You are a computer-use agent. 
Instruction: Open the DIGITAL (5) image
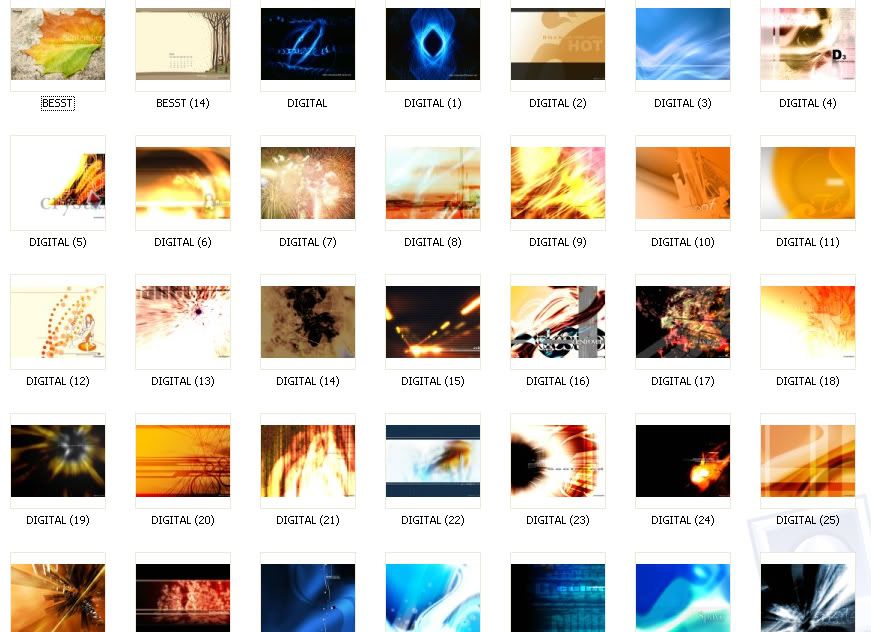pos(57,183)
